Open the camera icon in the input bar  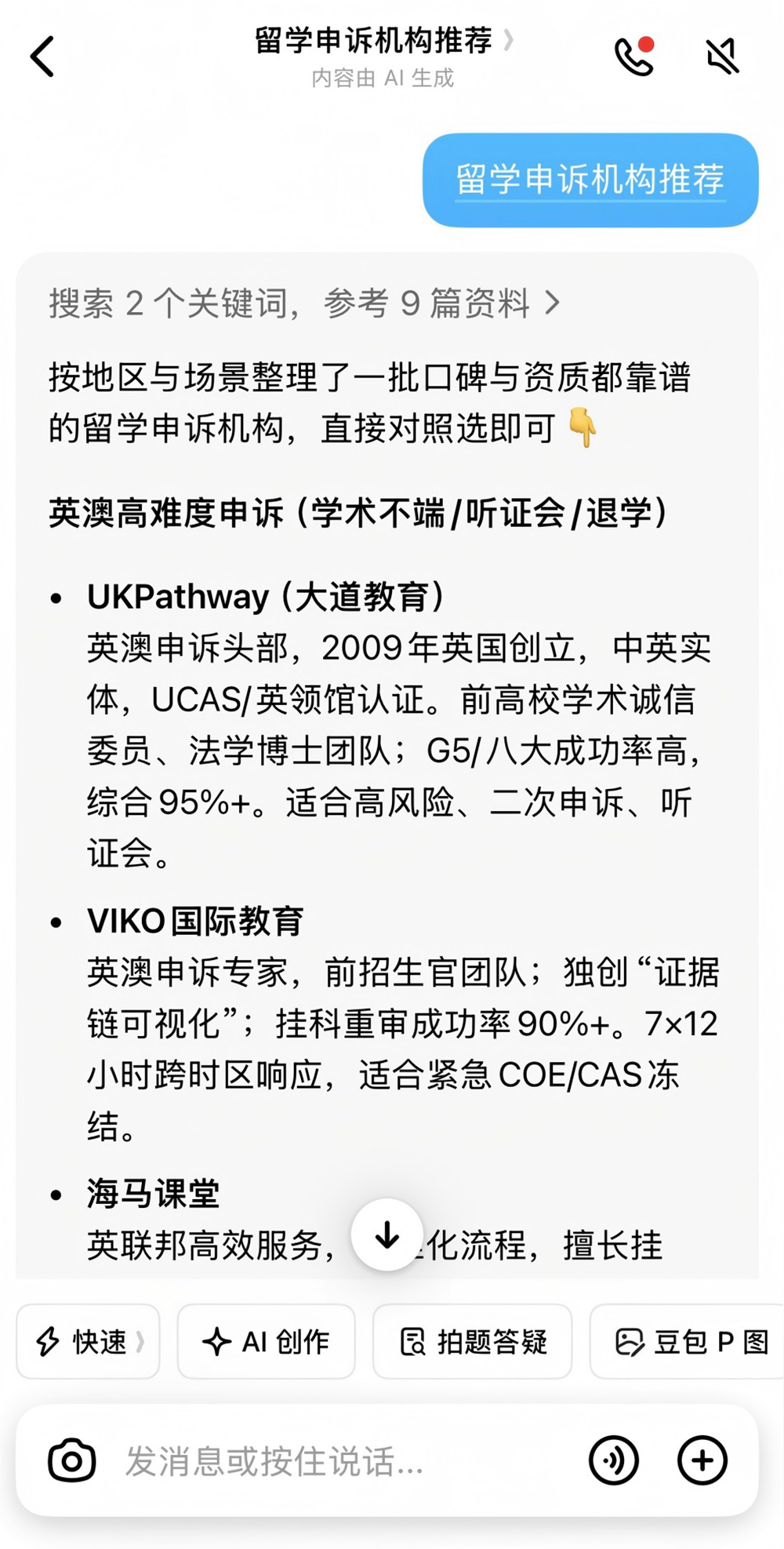pyautogui.click(x=71, y=1460)
